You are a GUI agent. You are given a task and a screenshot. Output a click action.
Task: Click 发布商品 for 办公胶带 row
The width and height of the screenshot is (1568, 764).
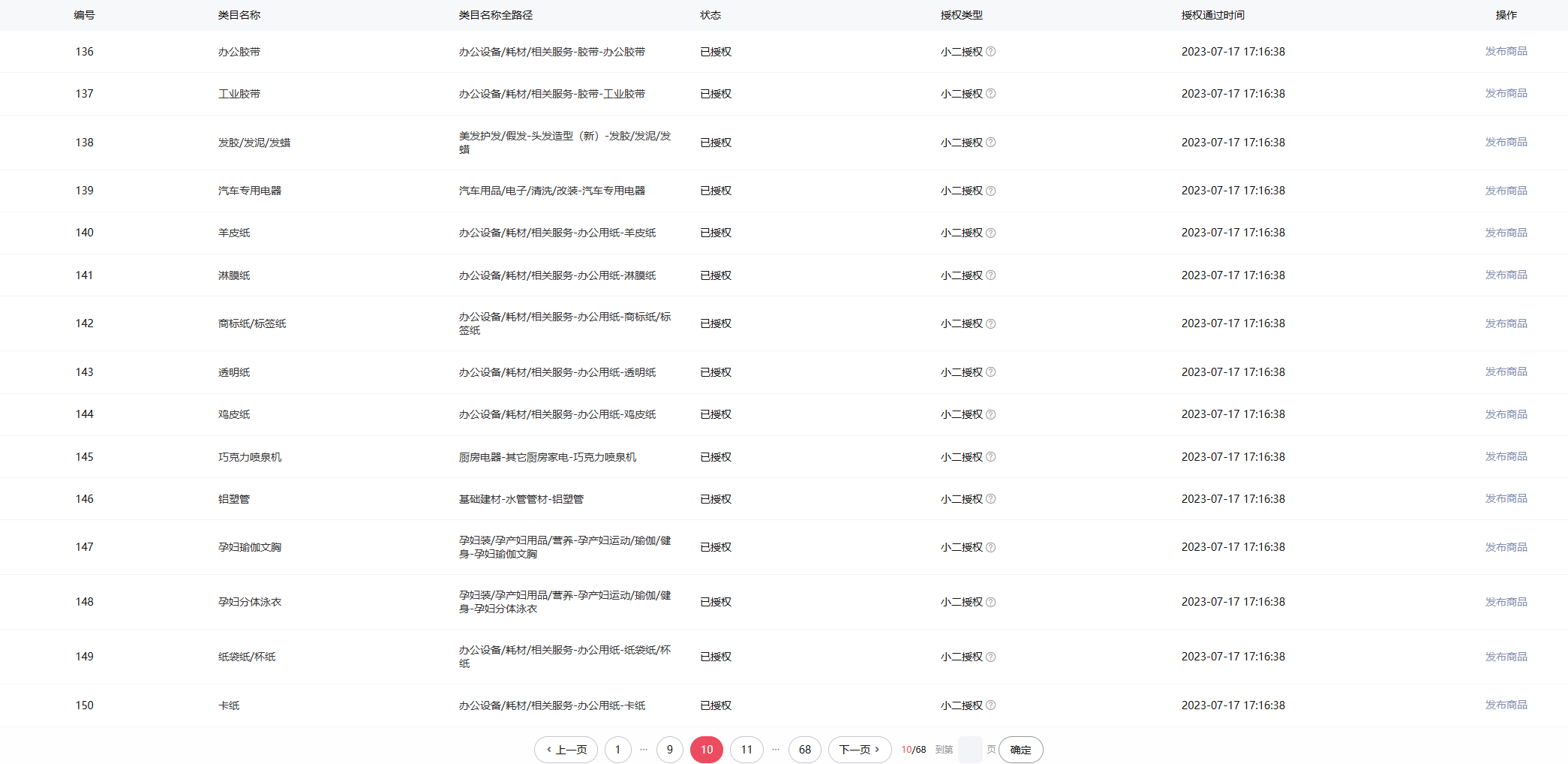point(1506,51)
